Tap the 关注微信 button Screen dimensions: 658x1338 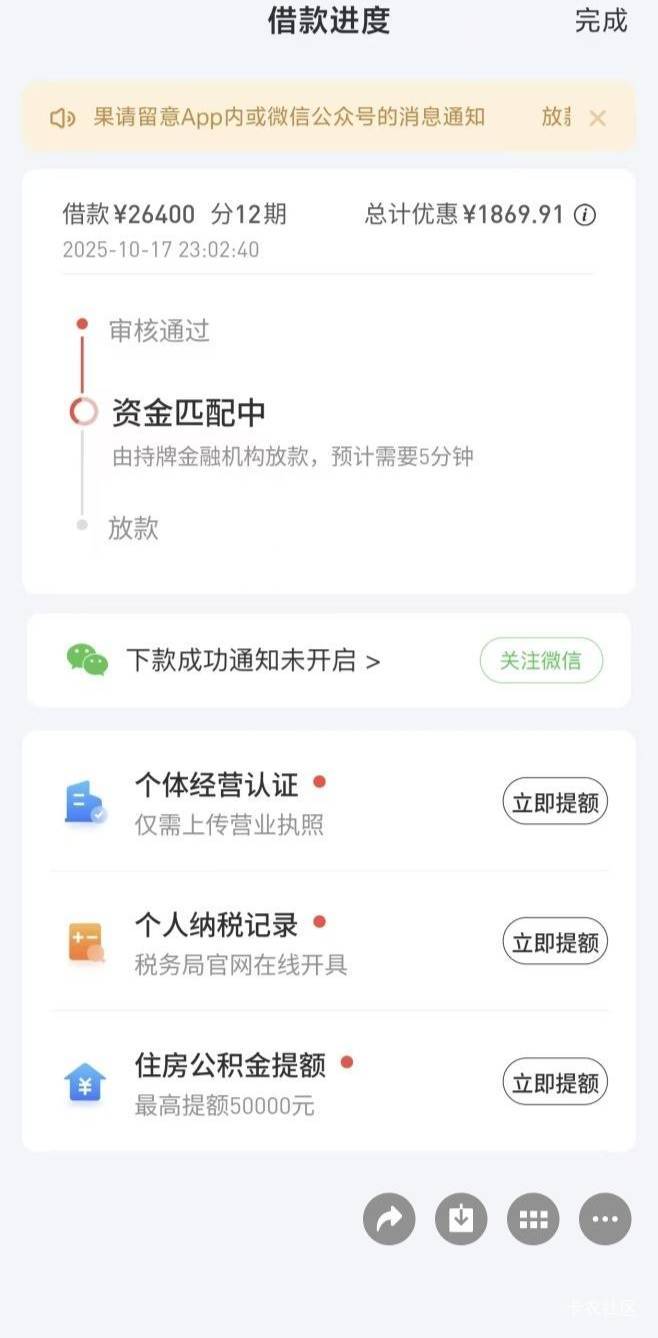541,661
